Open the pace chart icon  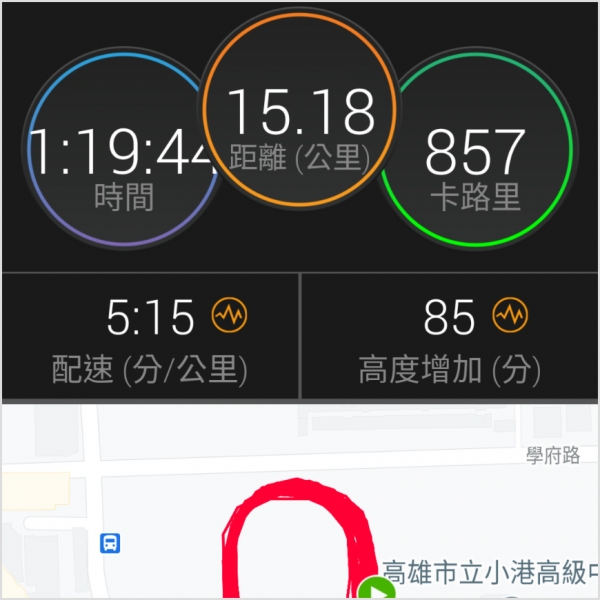point(229,316)
